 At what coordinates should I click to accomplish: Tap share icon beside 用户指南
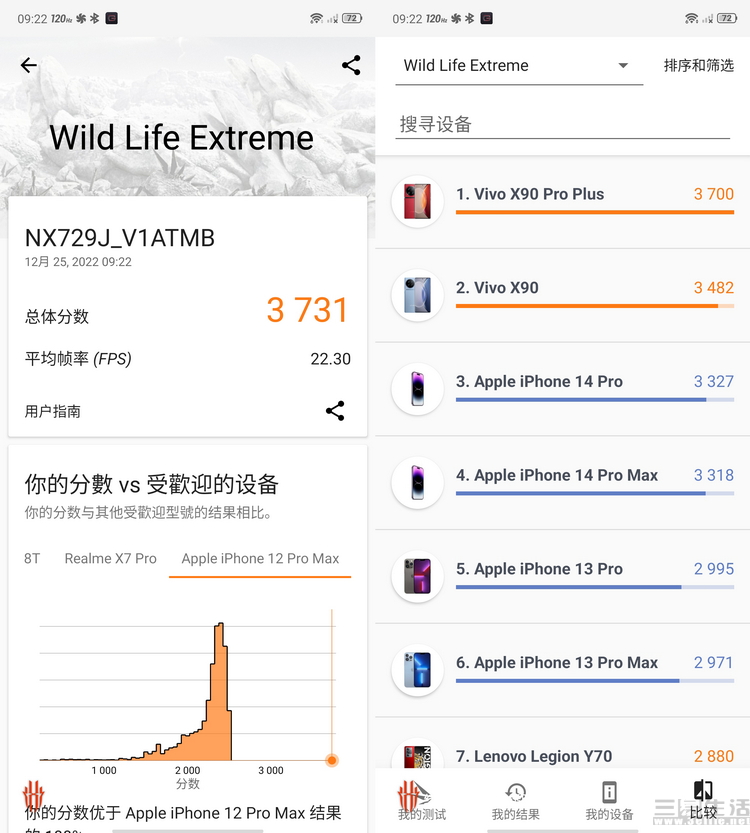[x=335, y=411]
